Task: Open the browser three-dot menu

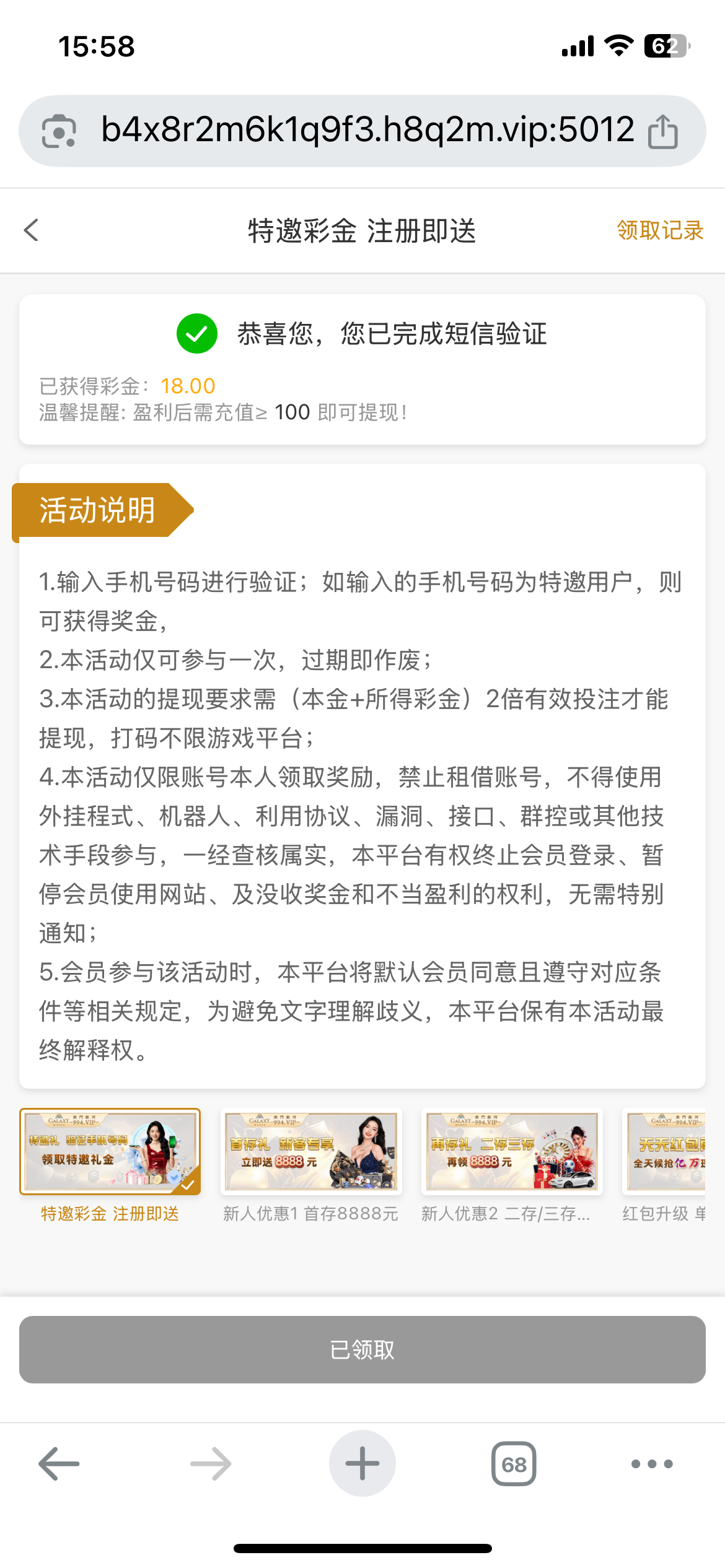Action: (652, 1464)
